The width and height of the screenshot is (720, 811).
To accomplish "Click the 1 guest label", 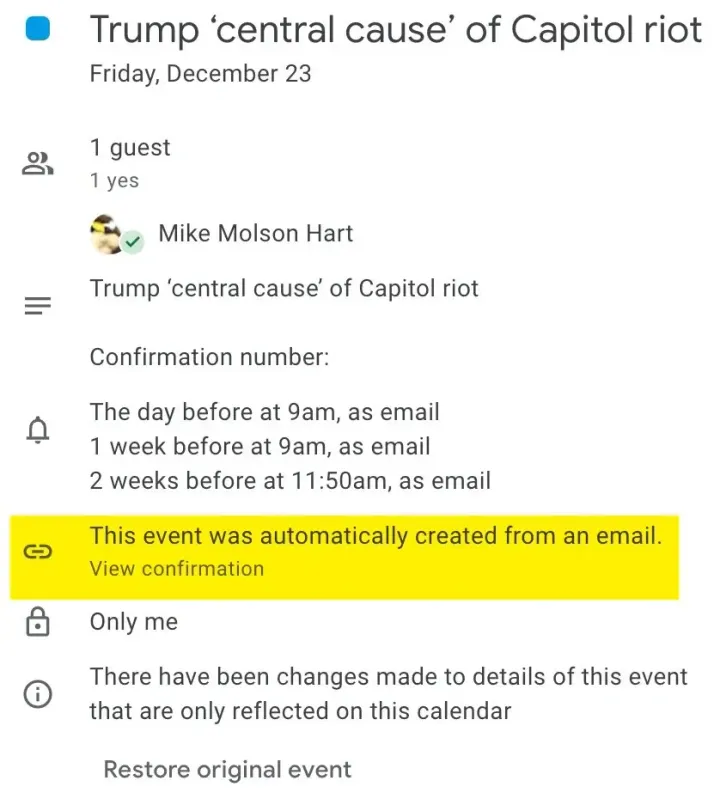I will click(130, 147).
